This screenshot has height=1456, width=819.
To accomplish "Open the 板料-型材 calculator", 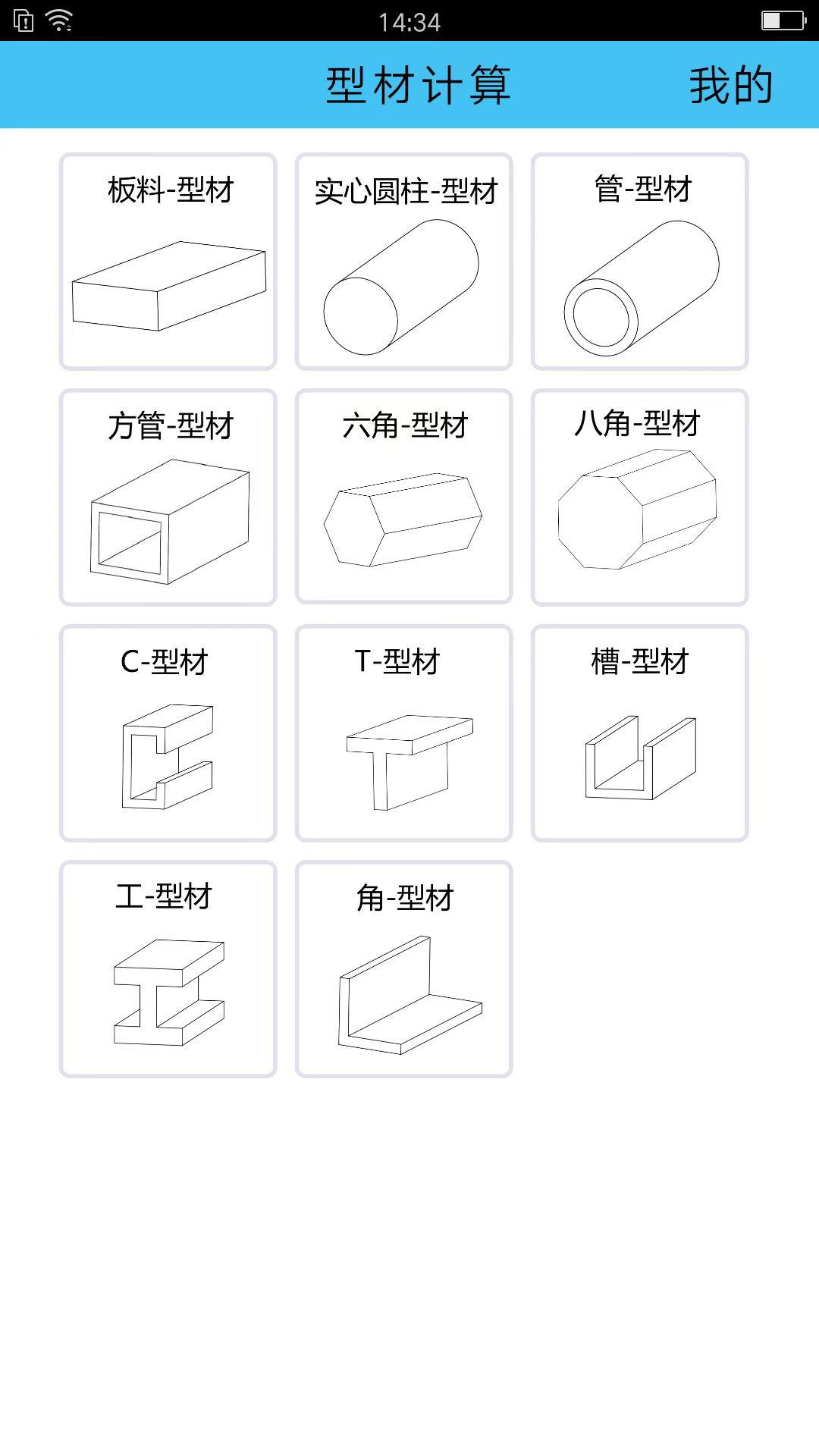I will click(168, 262).
